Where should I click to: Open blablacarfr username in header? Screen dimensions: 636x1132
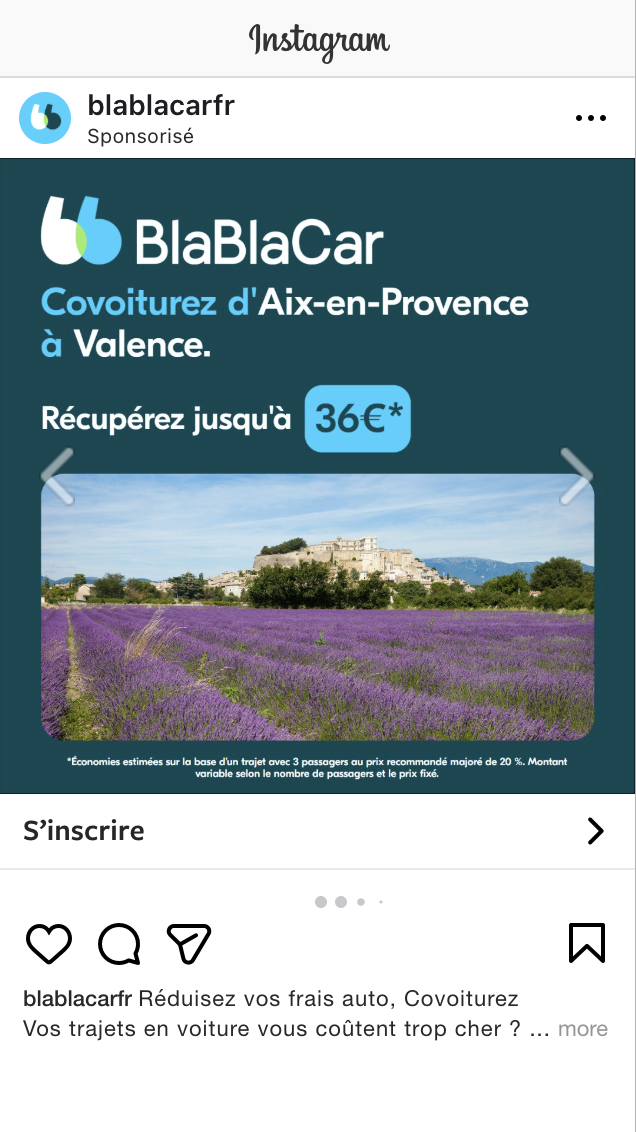tap(161, 104)
